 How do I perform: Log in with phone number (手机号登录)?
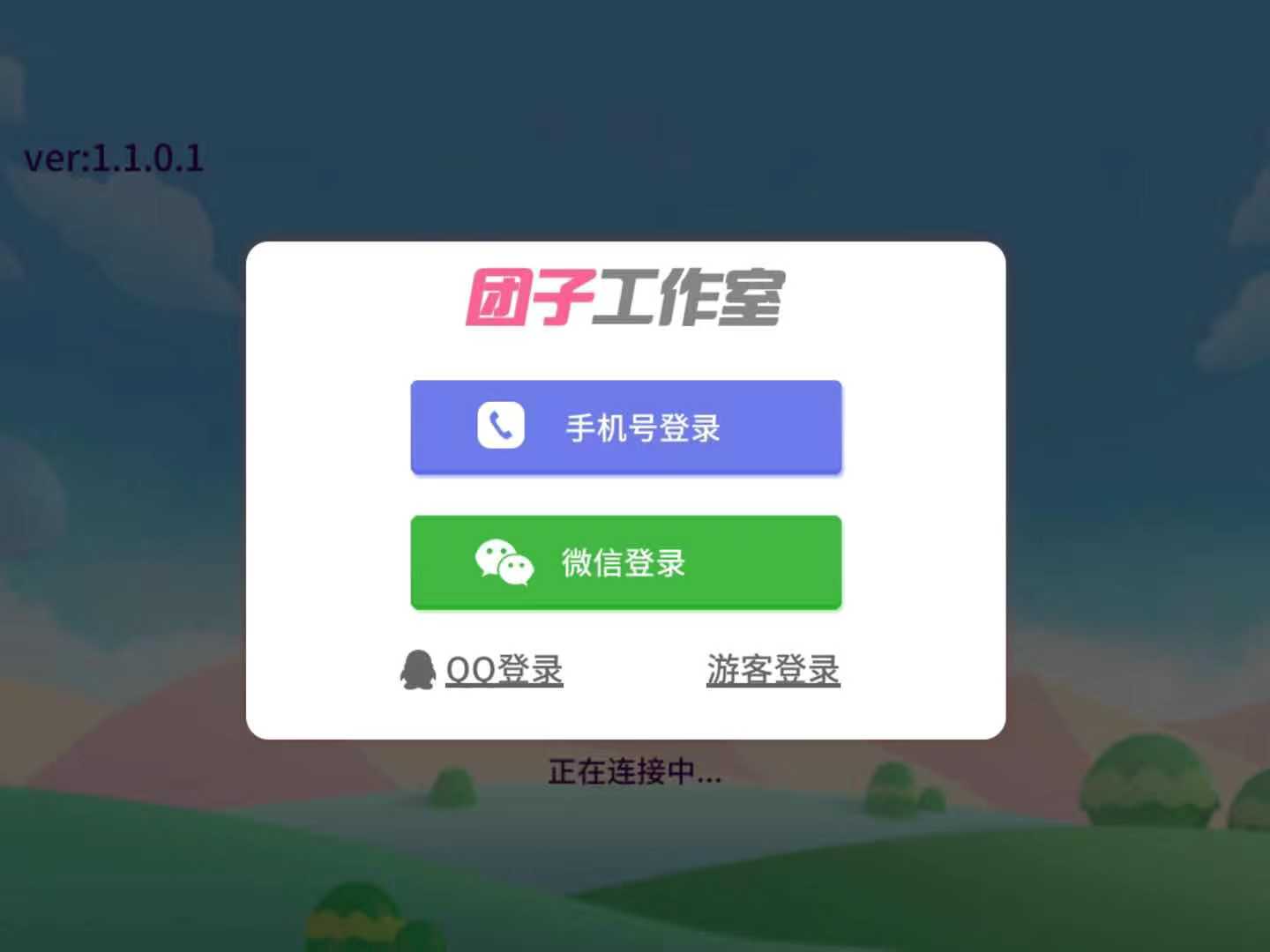point(626,428)
